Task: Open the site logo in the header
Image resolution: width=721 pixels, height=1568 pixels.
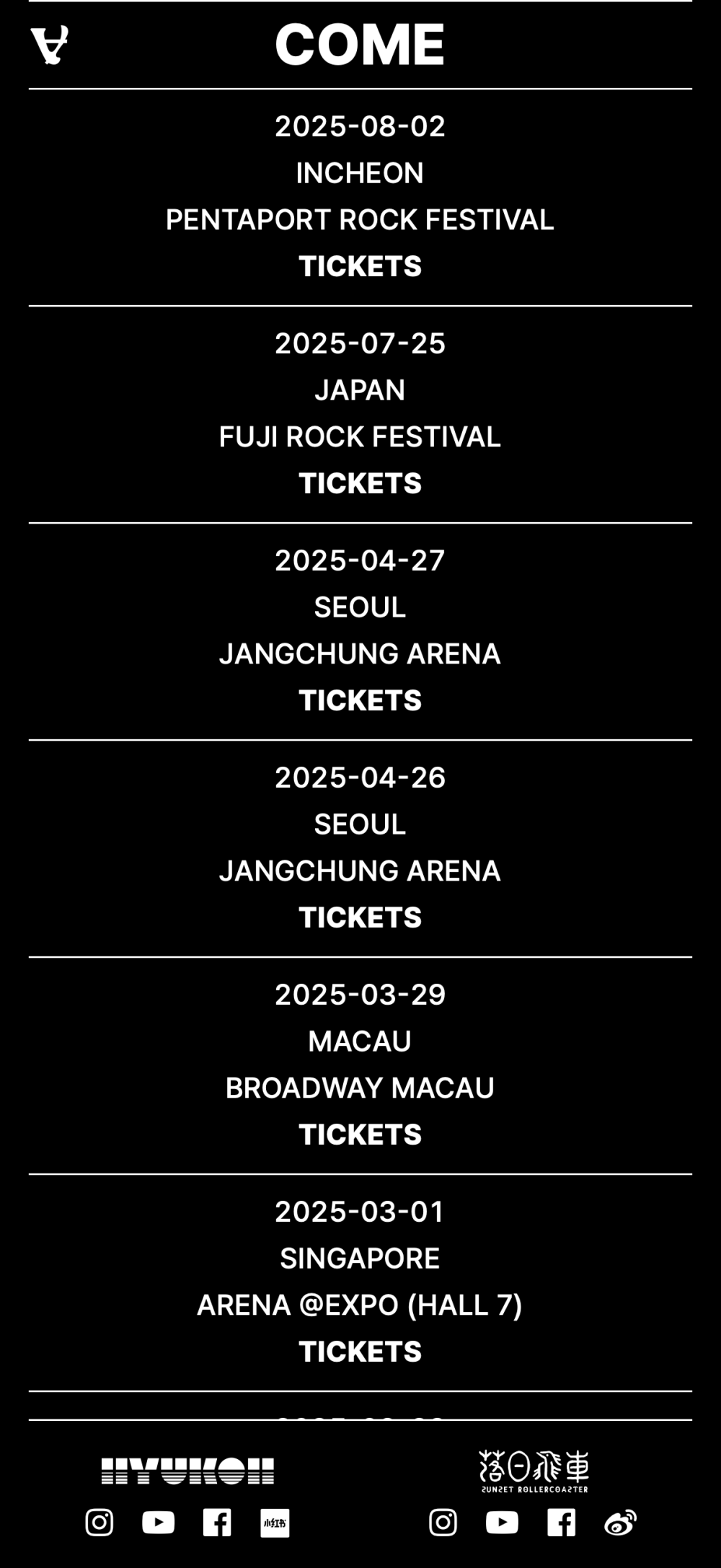Action: tap(50, 45)
